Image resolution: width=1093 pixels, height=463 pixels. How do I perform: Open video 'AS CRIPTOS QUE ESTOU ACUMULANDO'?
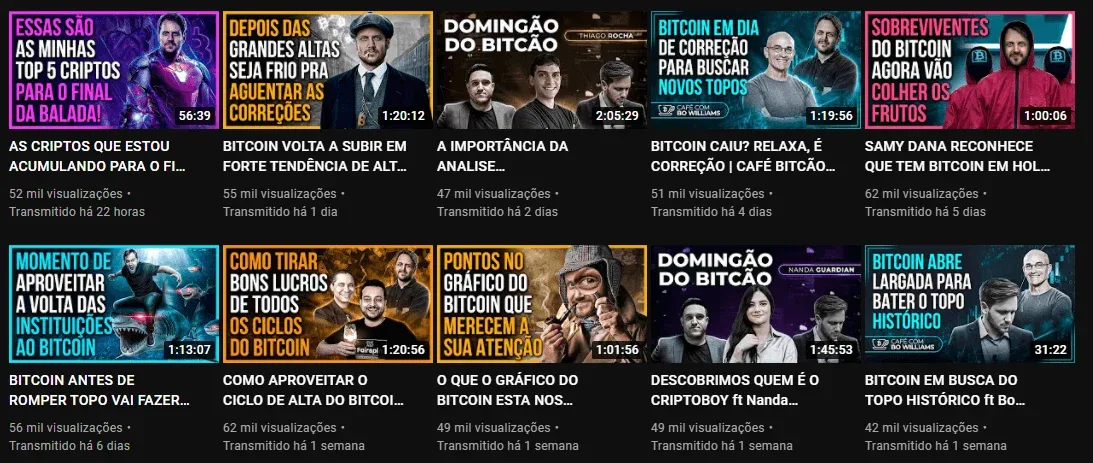[113, 69]
